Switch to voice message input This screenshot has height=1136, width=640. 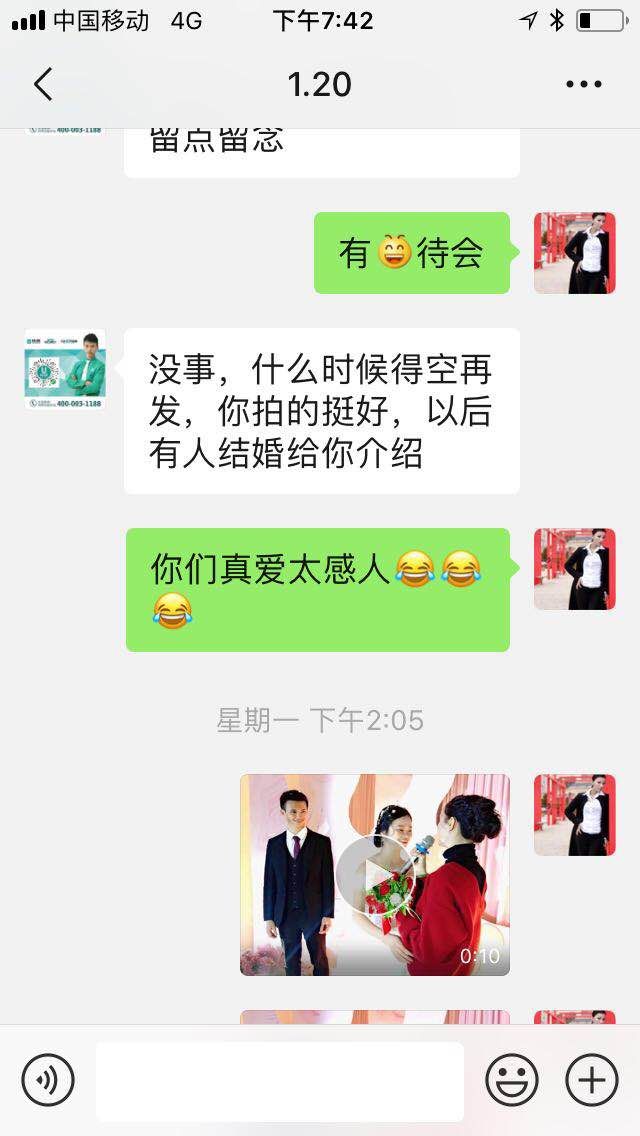[x=48, y=1079]
